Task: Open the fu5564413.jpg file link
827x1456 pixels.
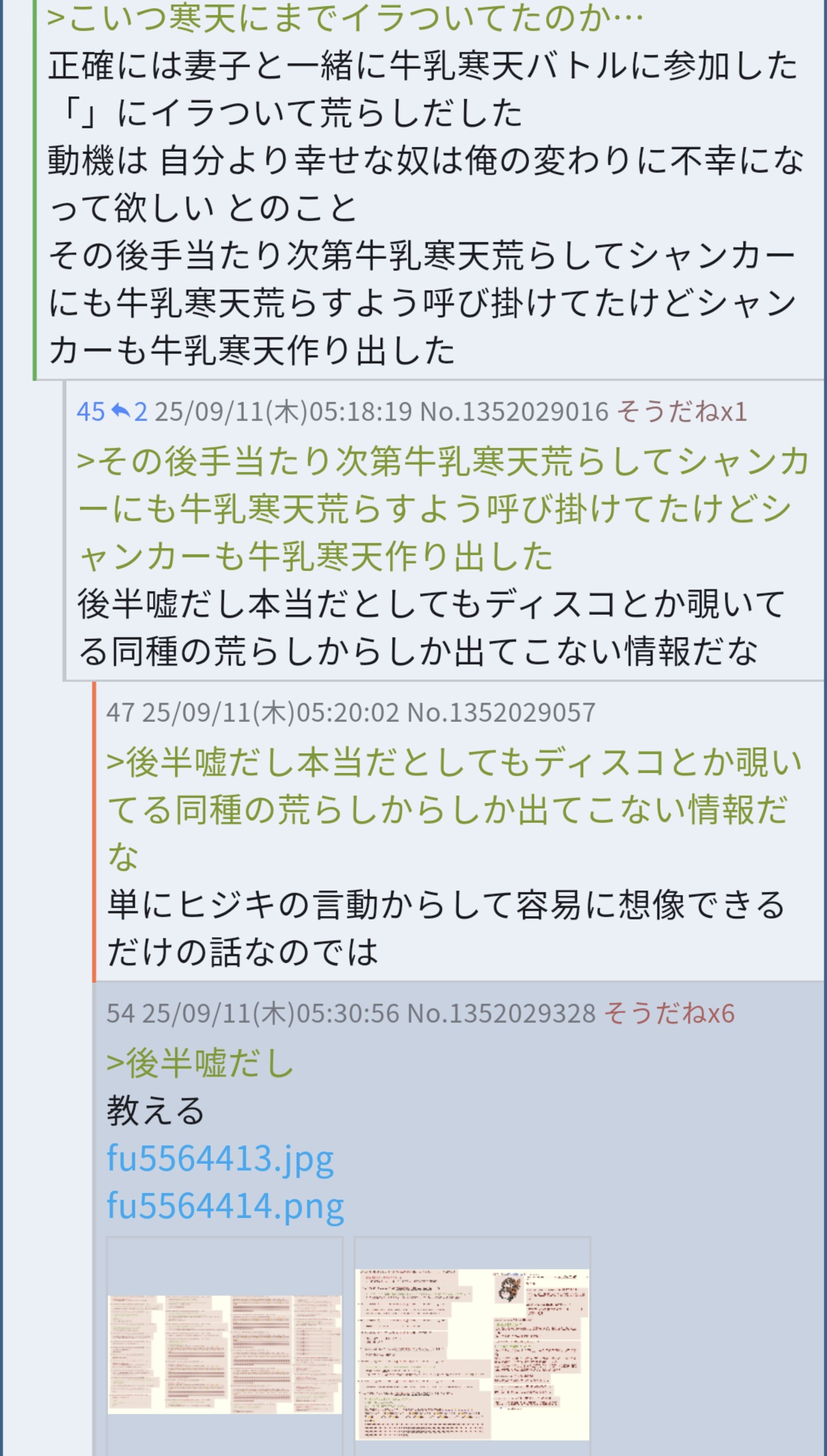Action: [220, 1158]
